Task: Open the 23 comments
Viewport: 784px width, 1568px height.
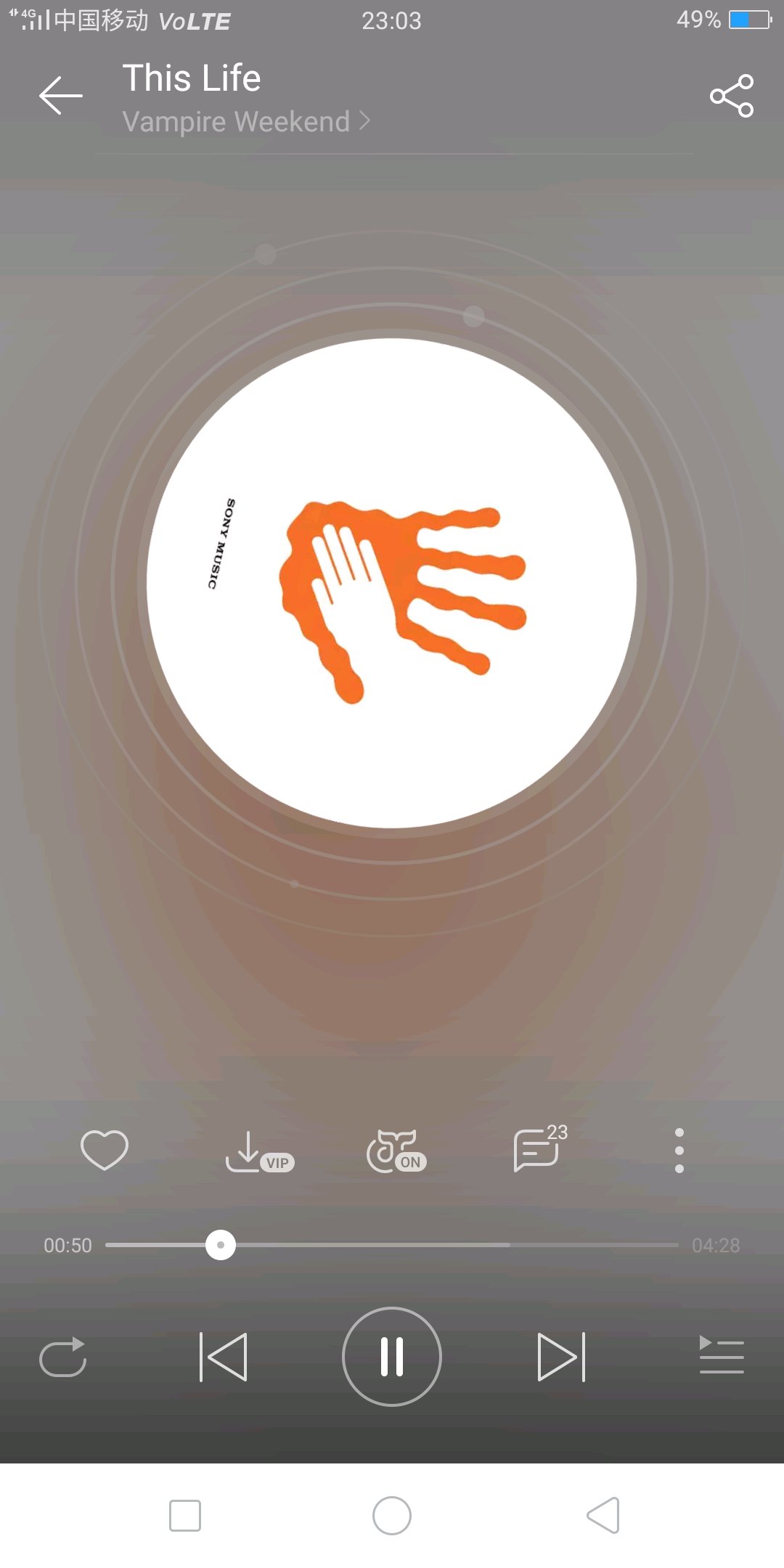Action: click(540, 1148)
